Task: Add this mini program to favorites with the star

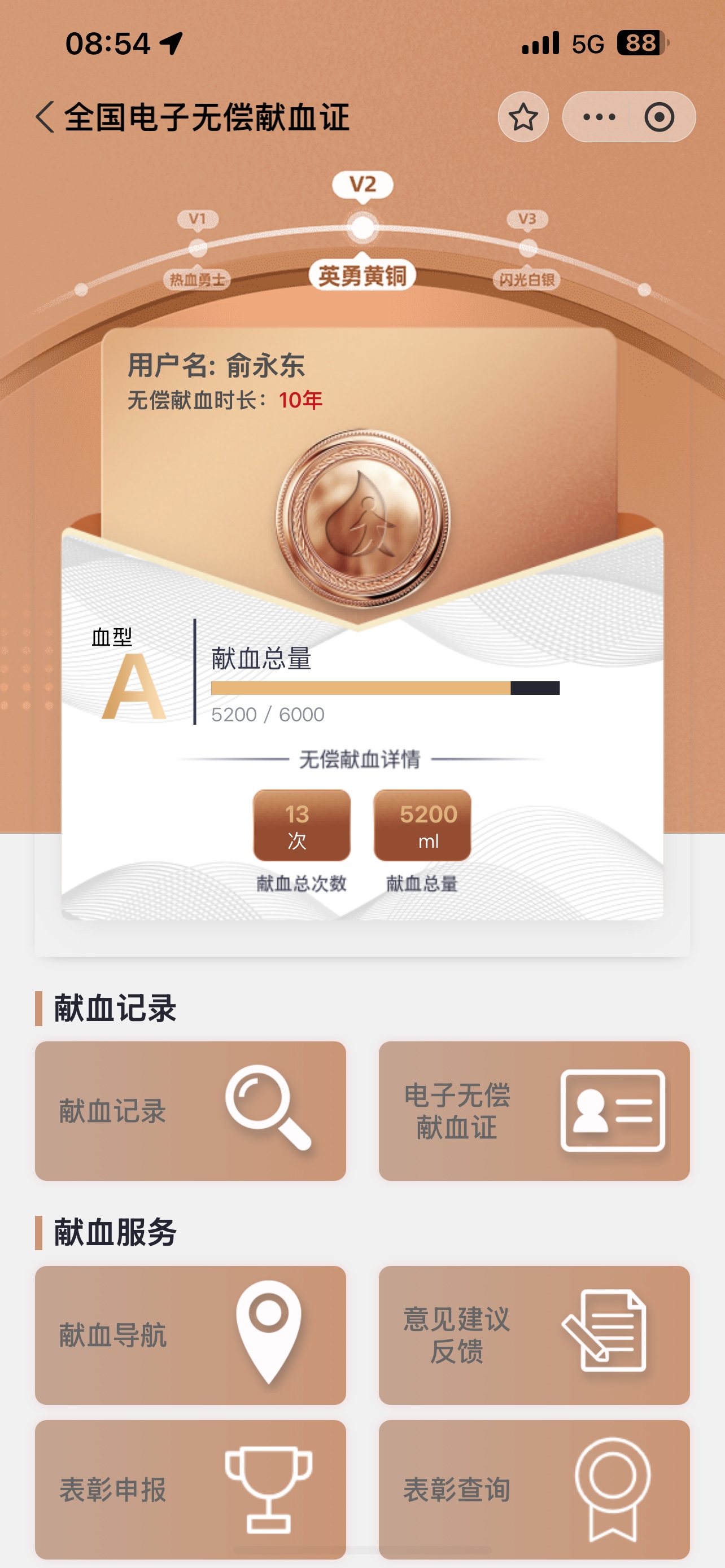Action: 523,117
